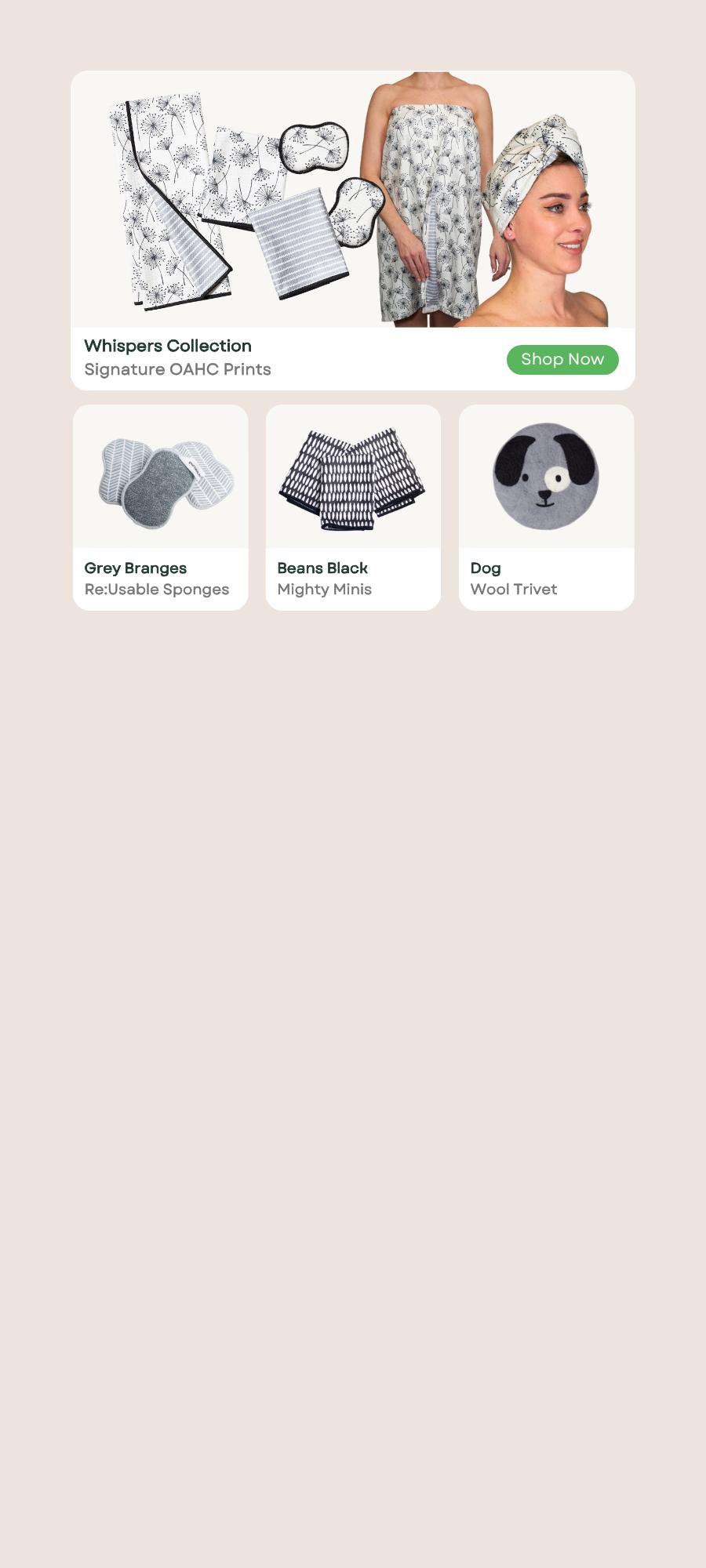Open Beans Black Mighty Minis card
Screen dimensions: 706x1568
pyautogui.click(x=353, y=507)
